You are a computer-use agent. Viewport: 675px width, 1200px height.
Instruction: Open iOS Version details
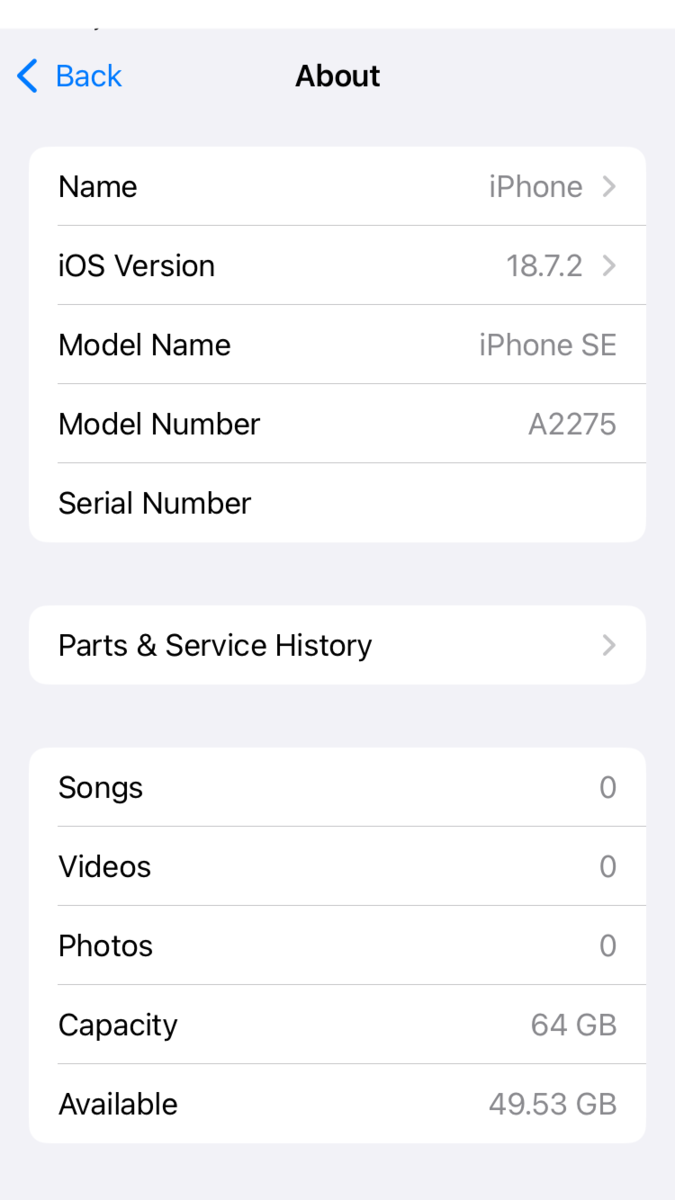pyautogui.click(x=337, y=266)
